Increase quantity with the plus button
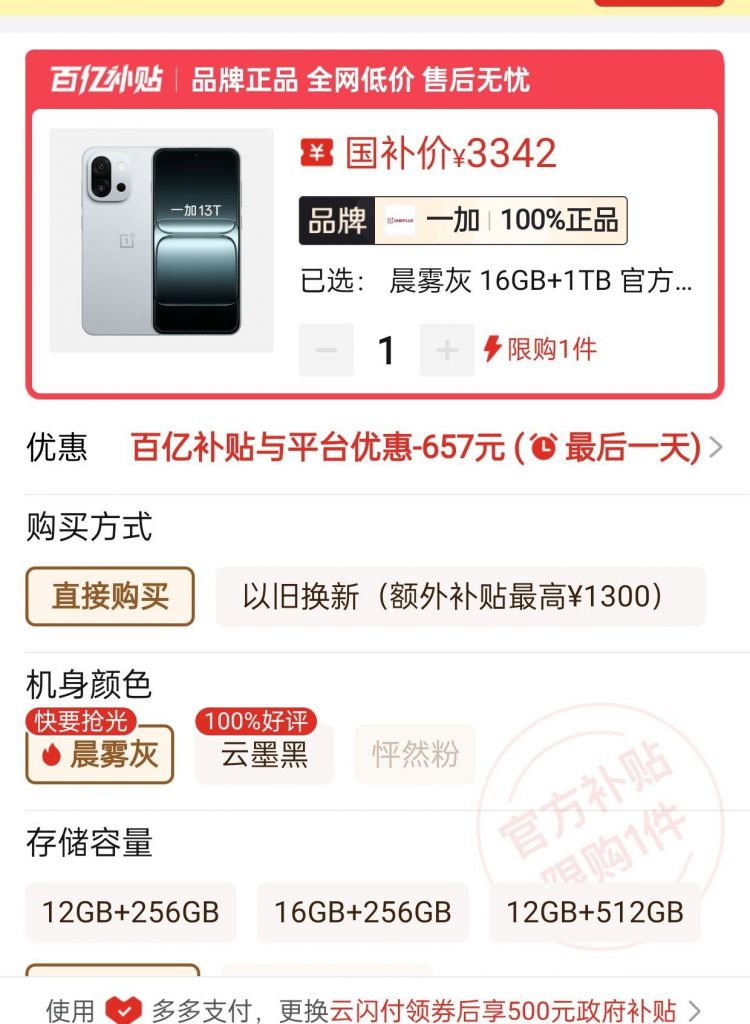The height and width of the screenshot is (1024, 750). pos(447,348)
